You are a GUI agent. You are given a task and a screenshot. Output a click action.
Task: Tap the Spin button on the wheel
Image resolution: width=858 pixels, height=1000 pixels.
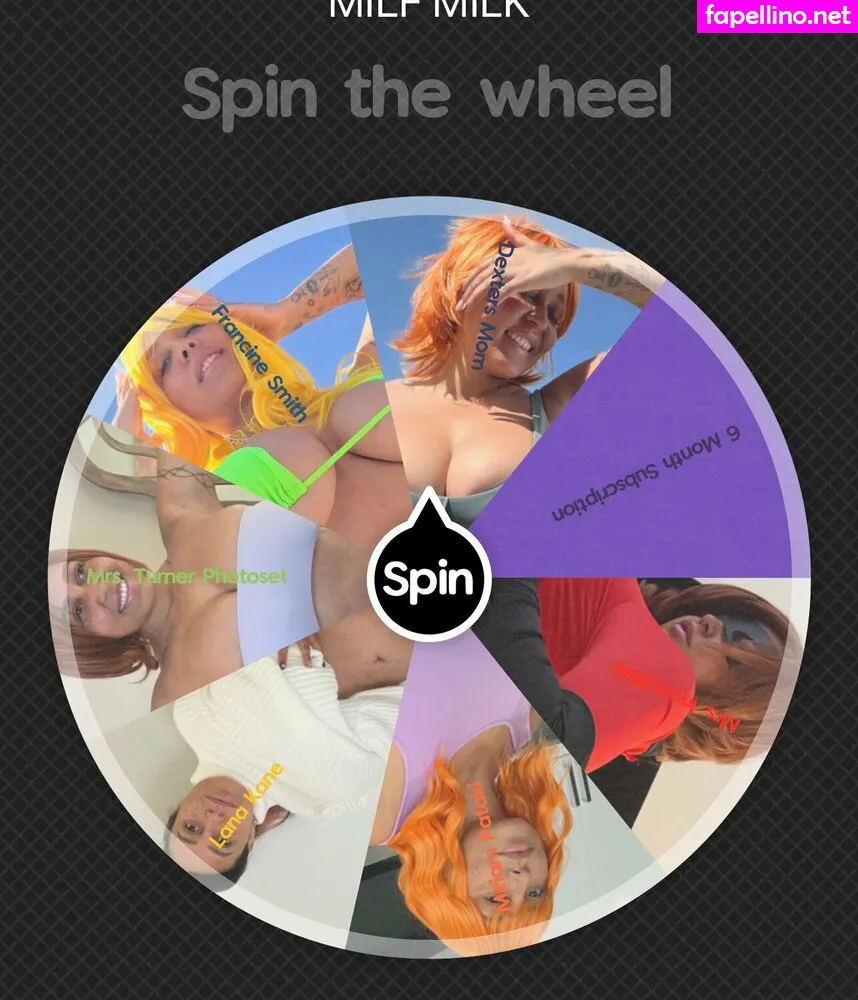tap(429, 580)
